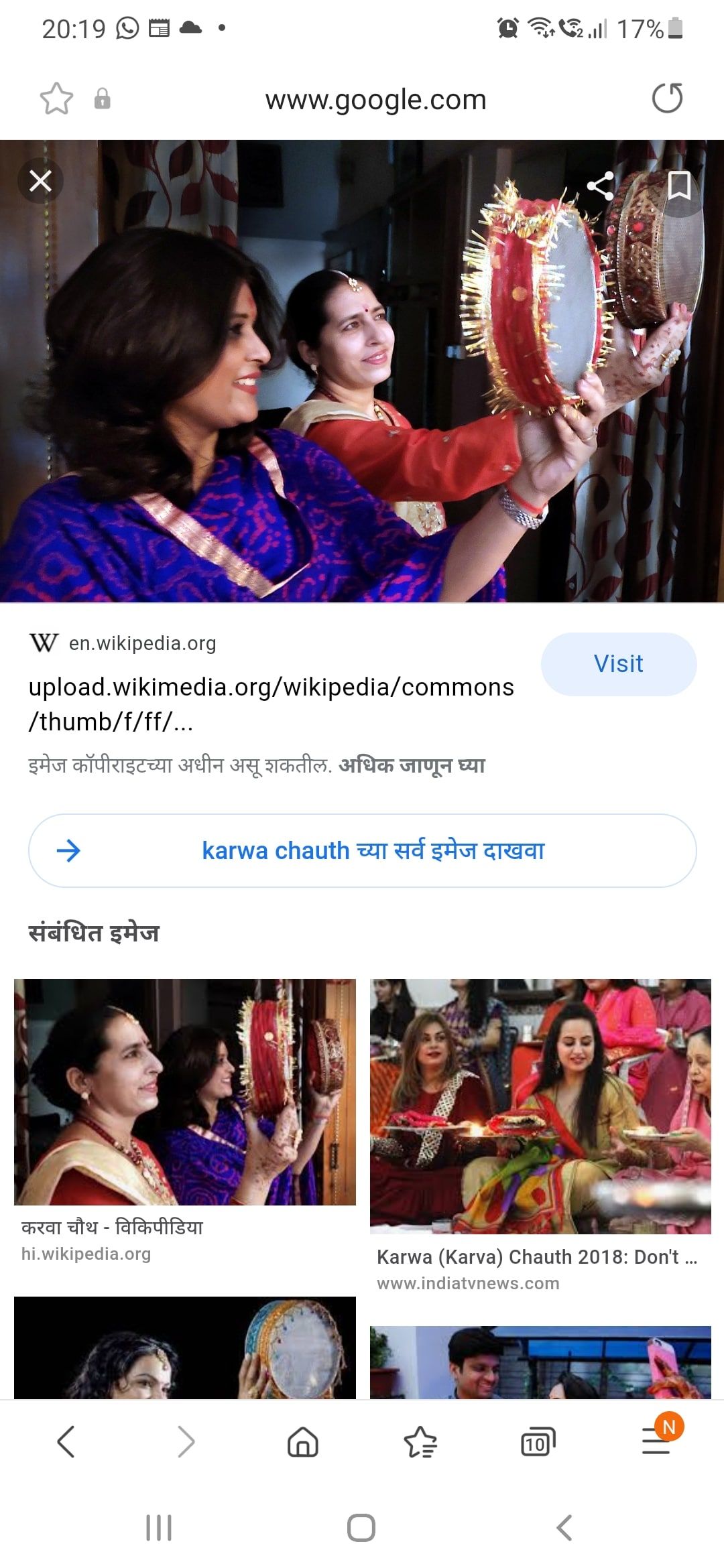The height and width of the screenshot is (1568, 724).
Task: Open recent apps from navigation bar
Action: [159, 1528]
